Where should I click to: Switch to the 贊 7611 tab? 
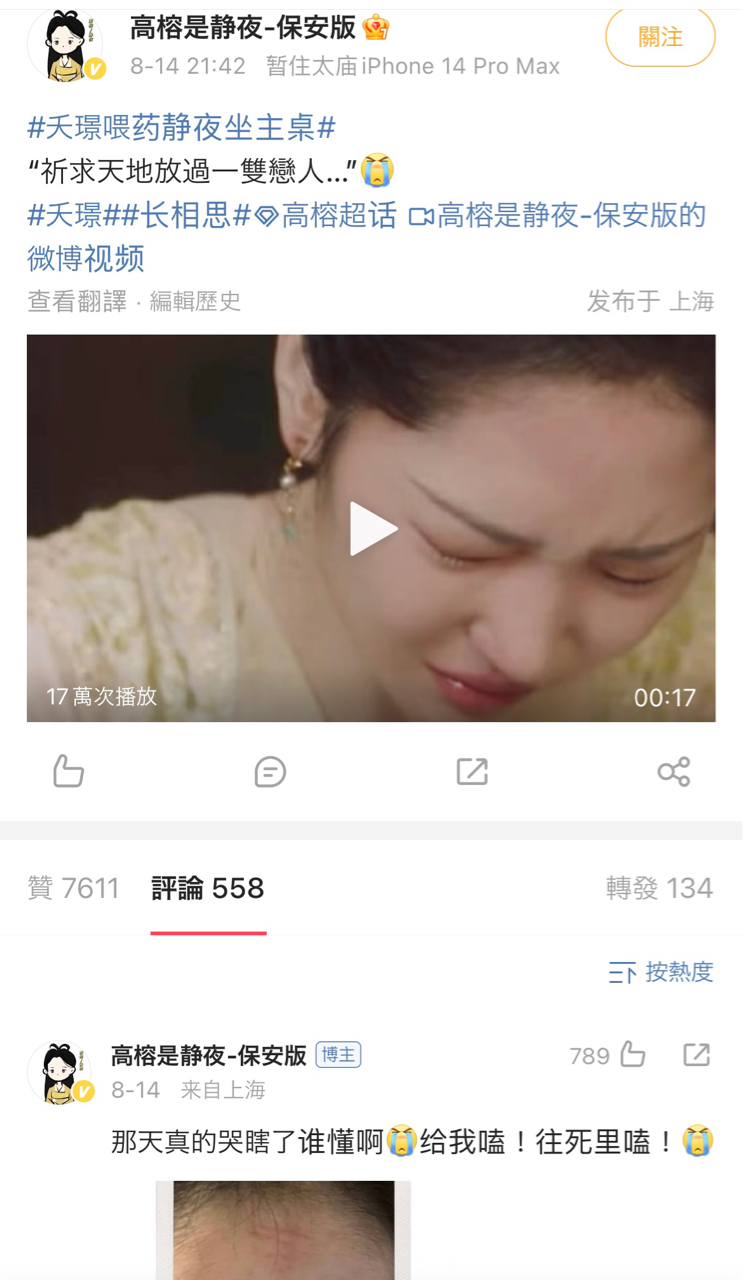[x=73, y=888]
